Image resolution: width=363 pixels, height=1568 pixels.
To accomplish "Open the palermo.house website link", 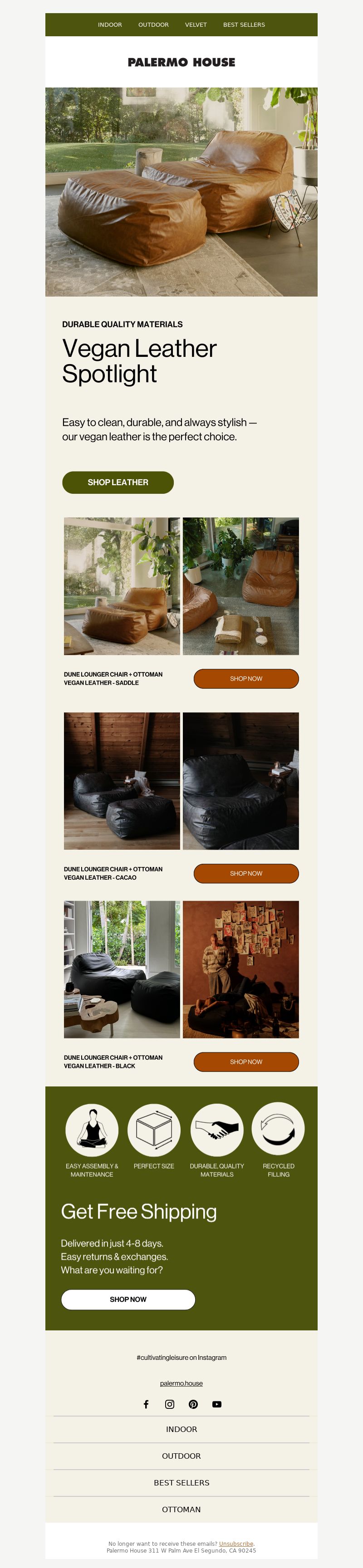I will (181, 1383).
